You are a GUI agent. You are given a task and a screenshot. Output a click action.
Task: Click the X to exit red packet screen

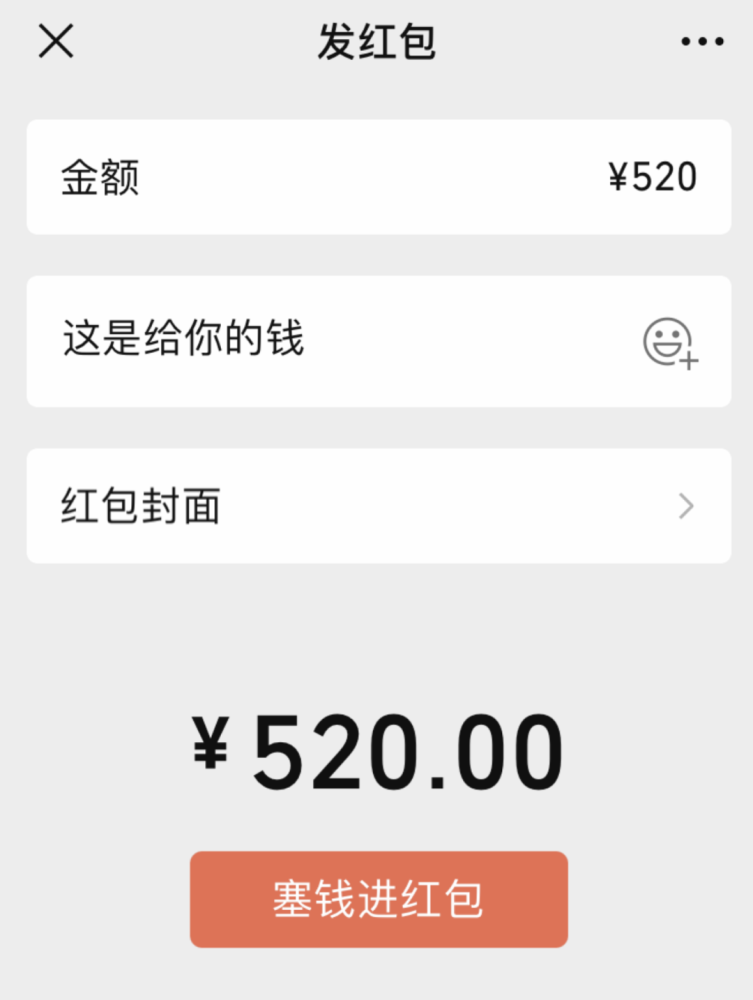[x=55, y=41]
